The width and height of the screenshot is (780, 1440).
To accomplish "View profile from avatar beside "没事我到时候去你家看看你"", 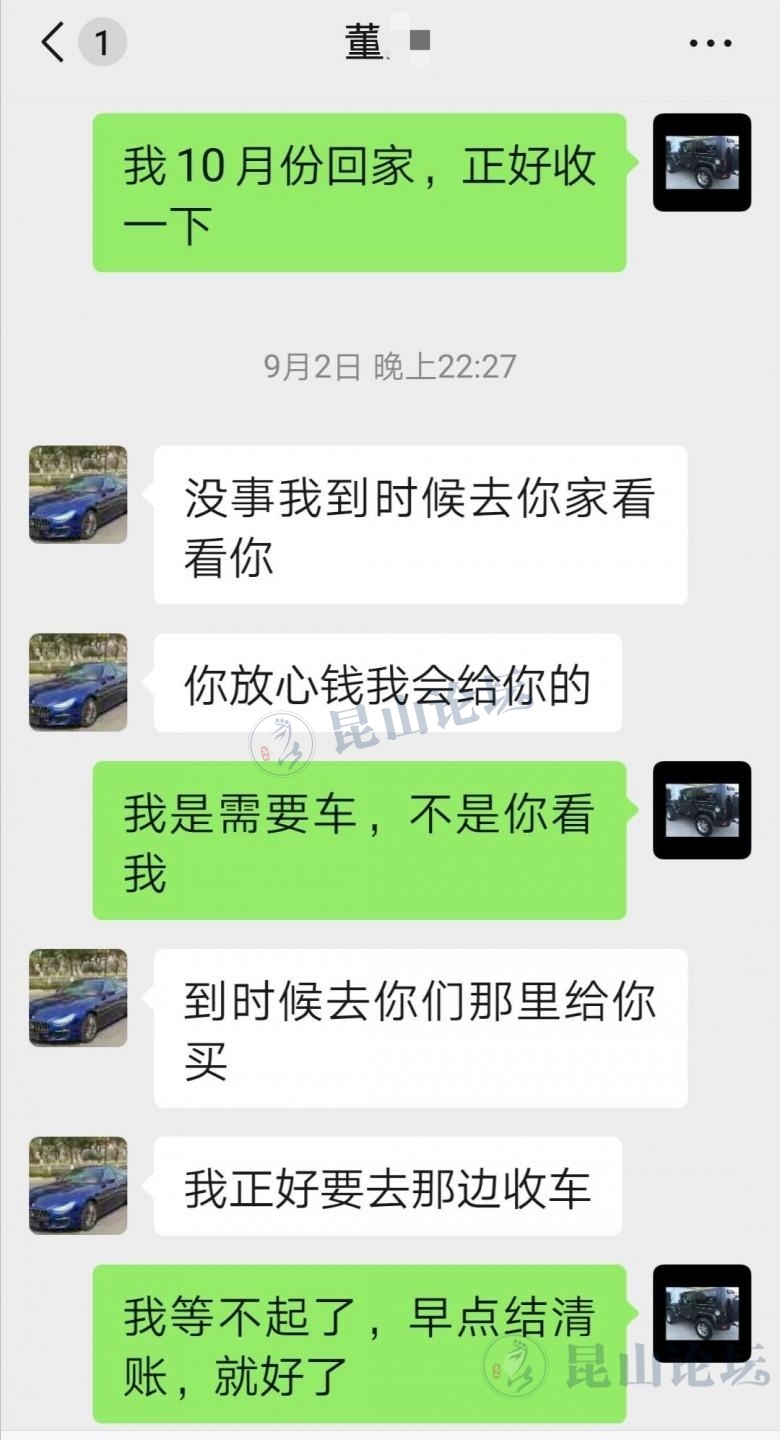I will [x=78, y=494].
